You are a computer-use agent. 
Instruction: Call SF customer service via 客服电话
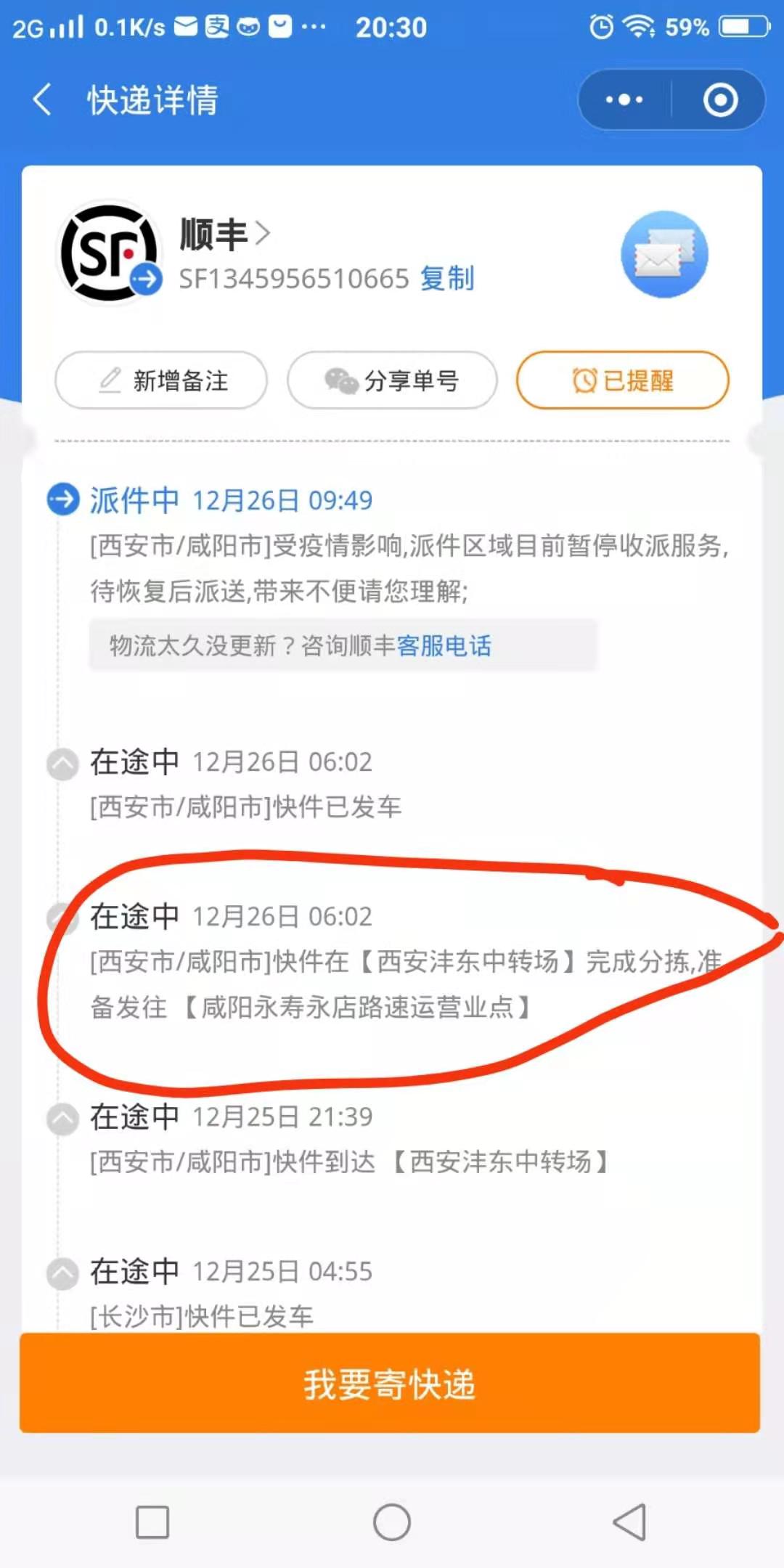[x=444, y=645]
